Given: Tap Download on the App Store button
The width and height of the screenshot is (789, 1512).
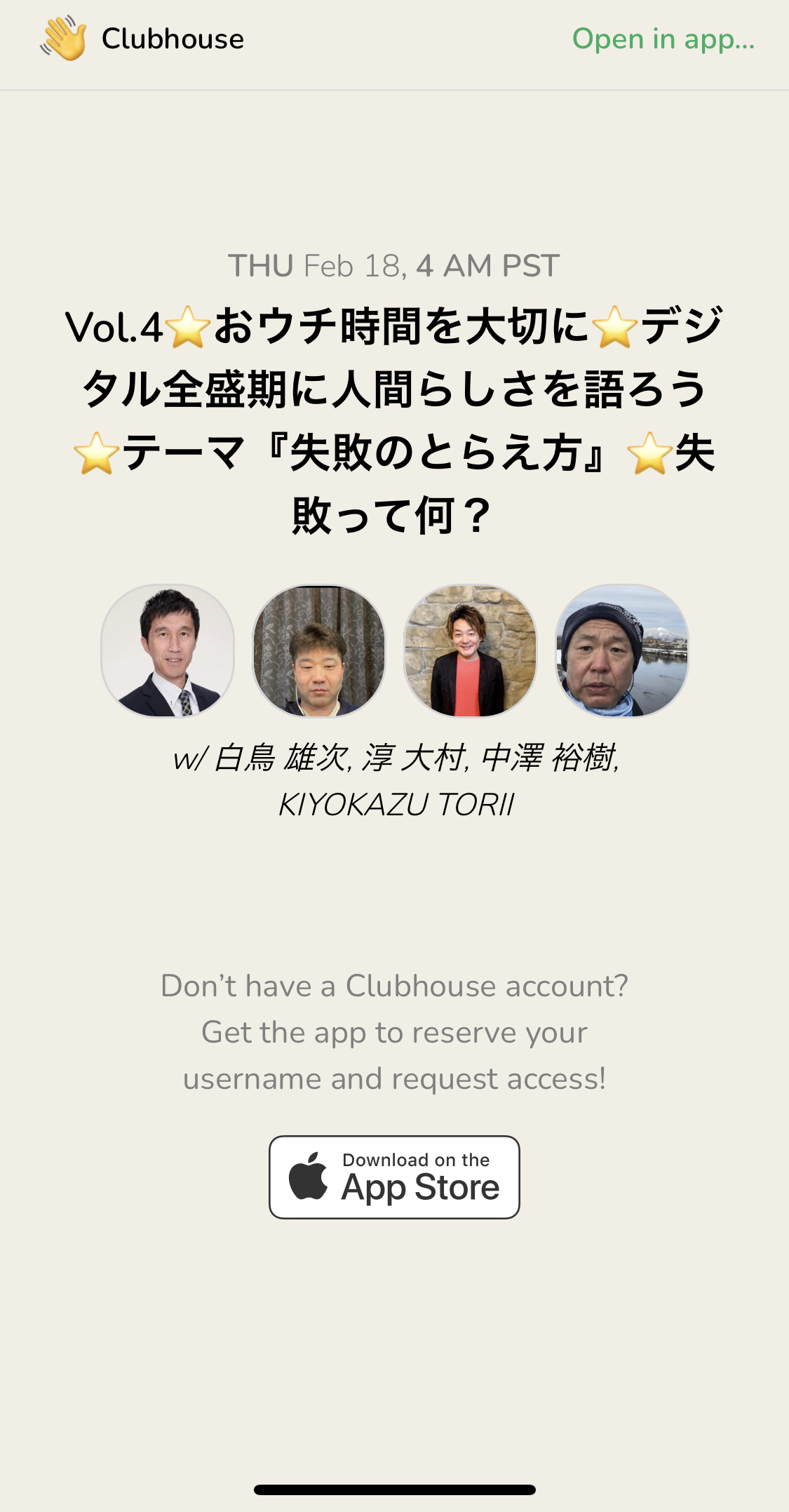Looking at the screenshot, I should (x=394, y=1177).
